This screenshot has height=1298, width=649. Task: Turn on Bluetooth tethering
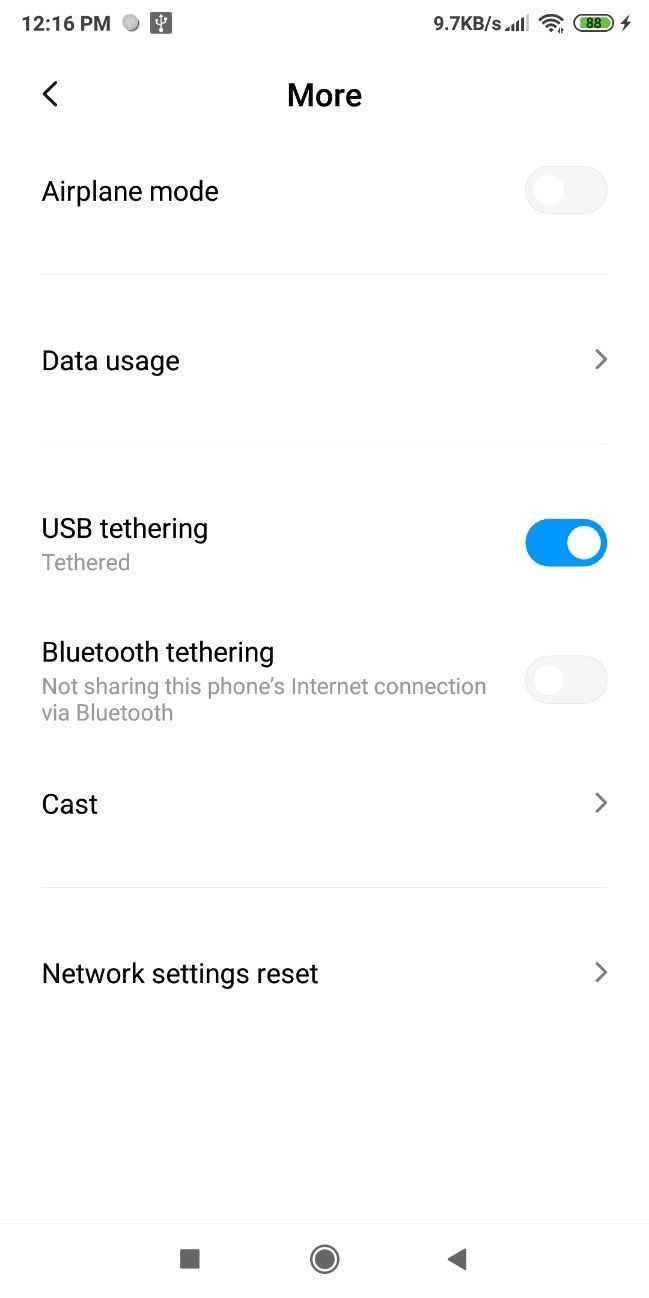click(566, 680)
